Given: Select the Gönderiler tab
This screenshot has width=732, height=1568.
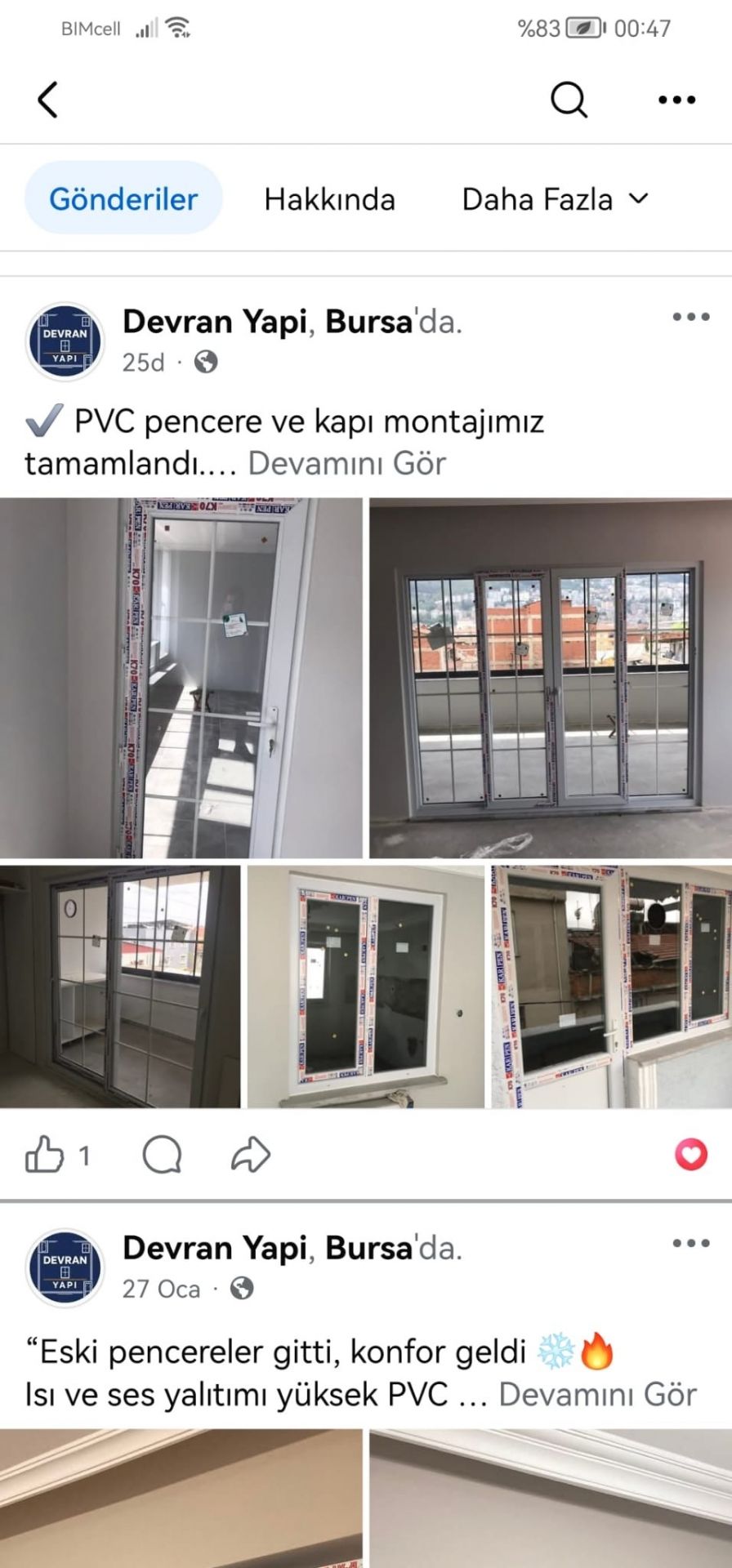Looking at the screenshot, I should [x=123, y=199].
